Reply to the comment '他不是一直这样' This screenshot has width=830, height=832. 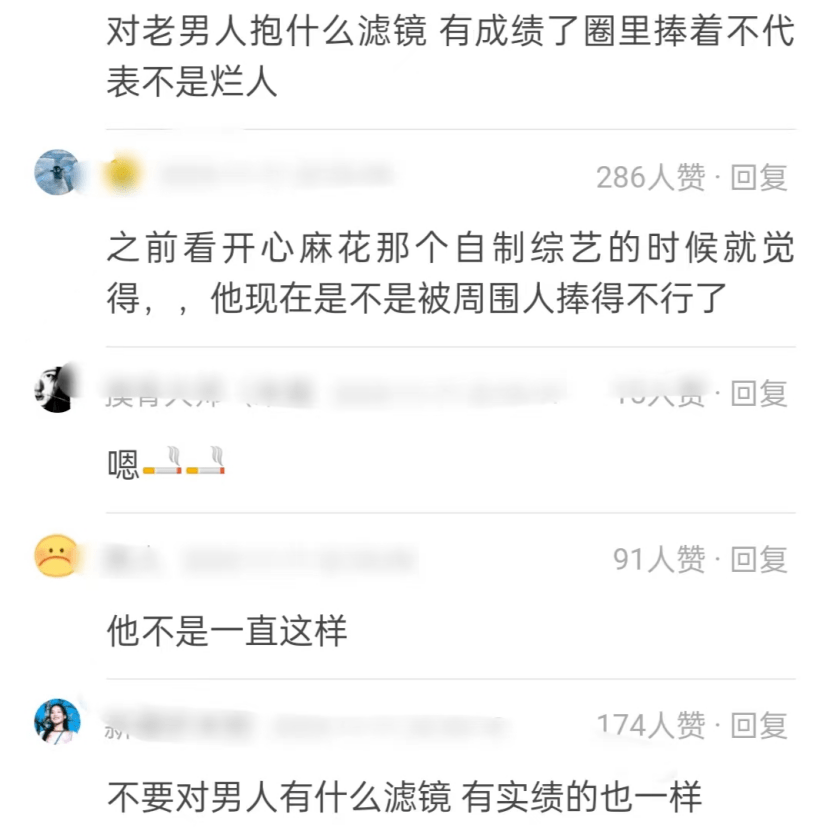(759, 560)
